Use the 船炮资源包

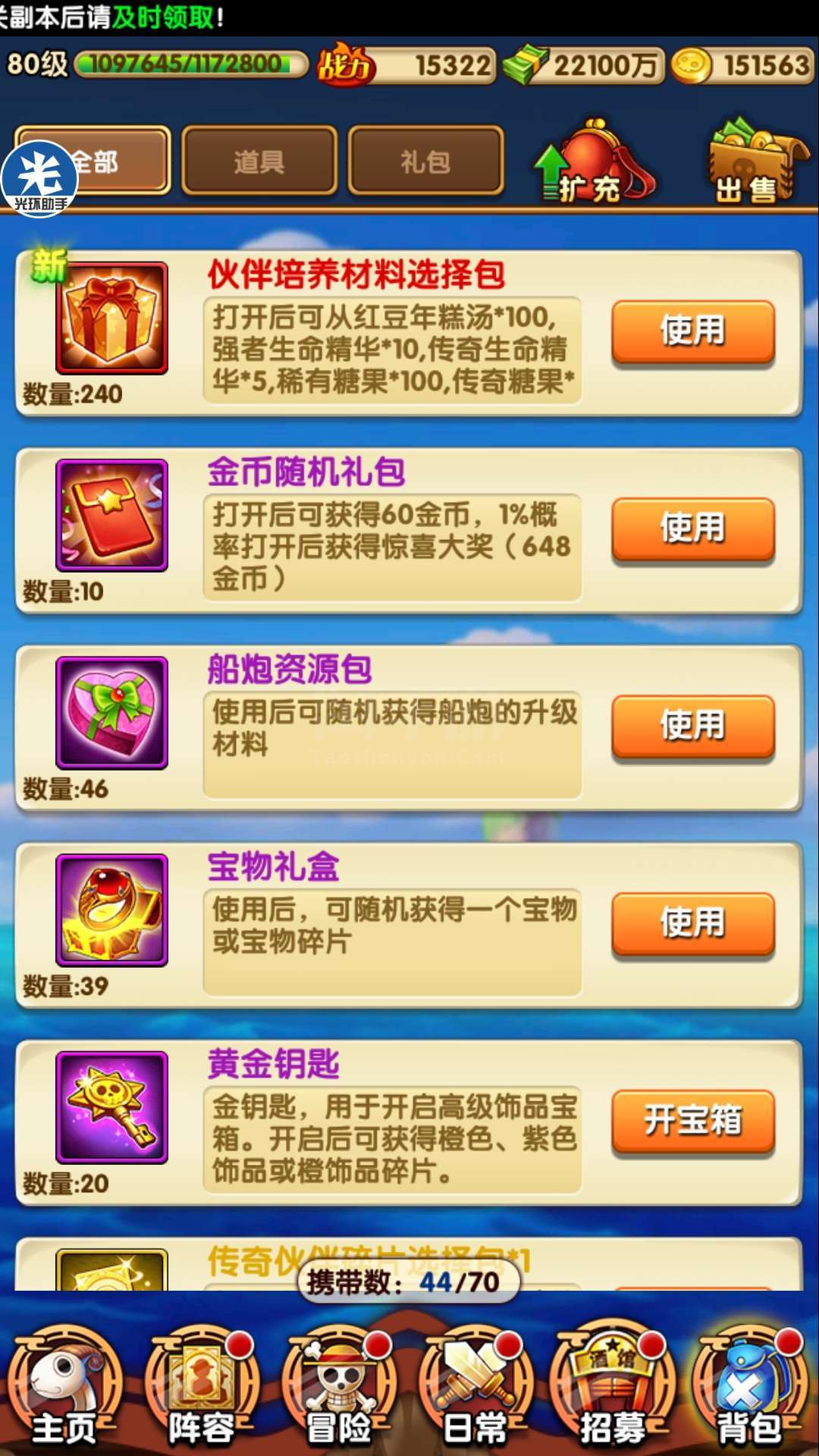pos(693,726)
